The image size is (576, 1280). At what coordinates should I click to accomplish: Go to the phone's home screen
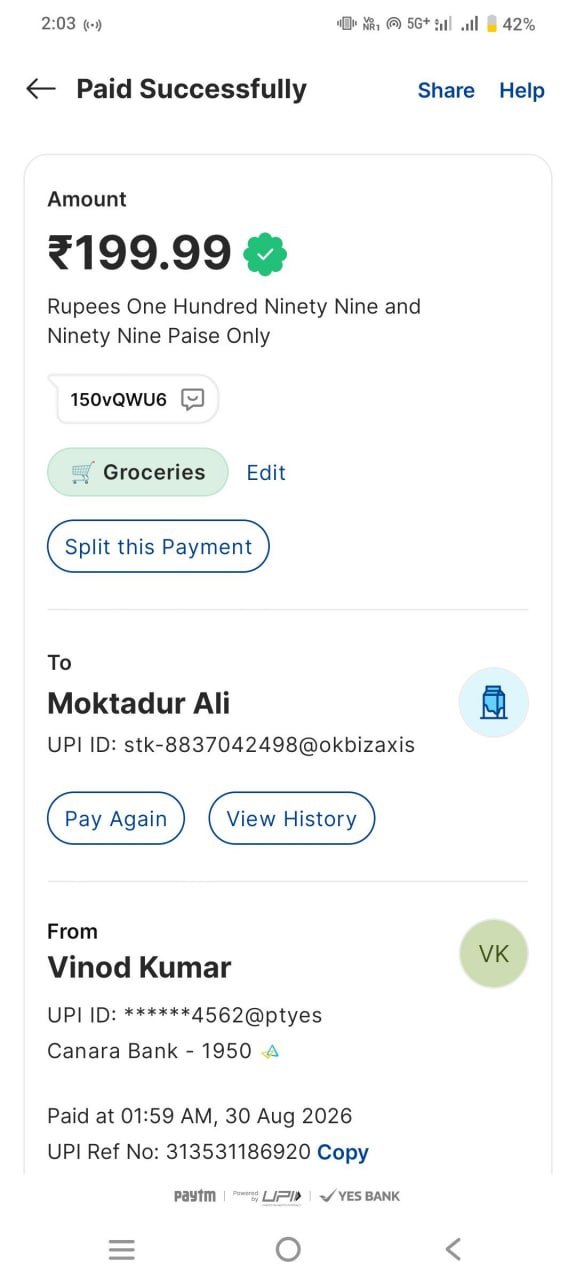[288, 1249]
